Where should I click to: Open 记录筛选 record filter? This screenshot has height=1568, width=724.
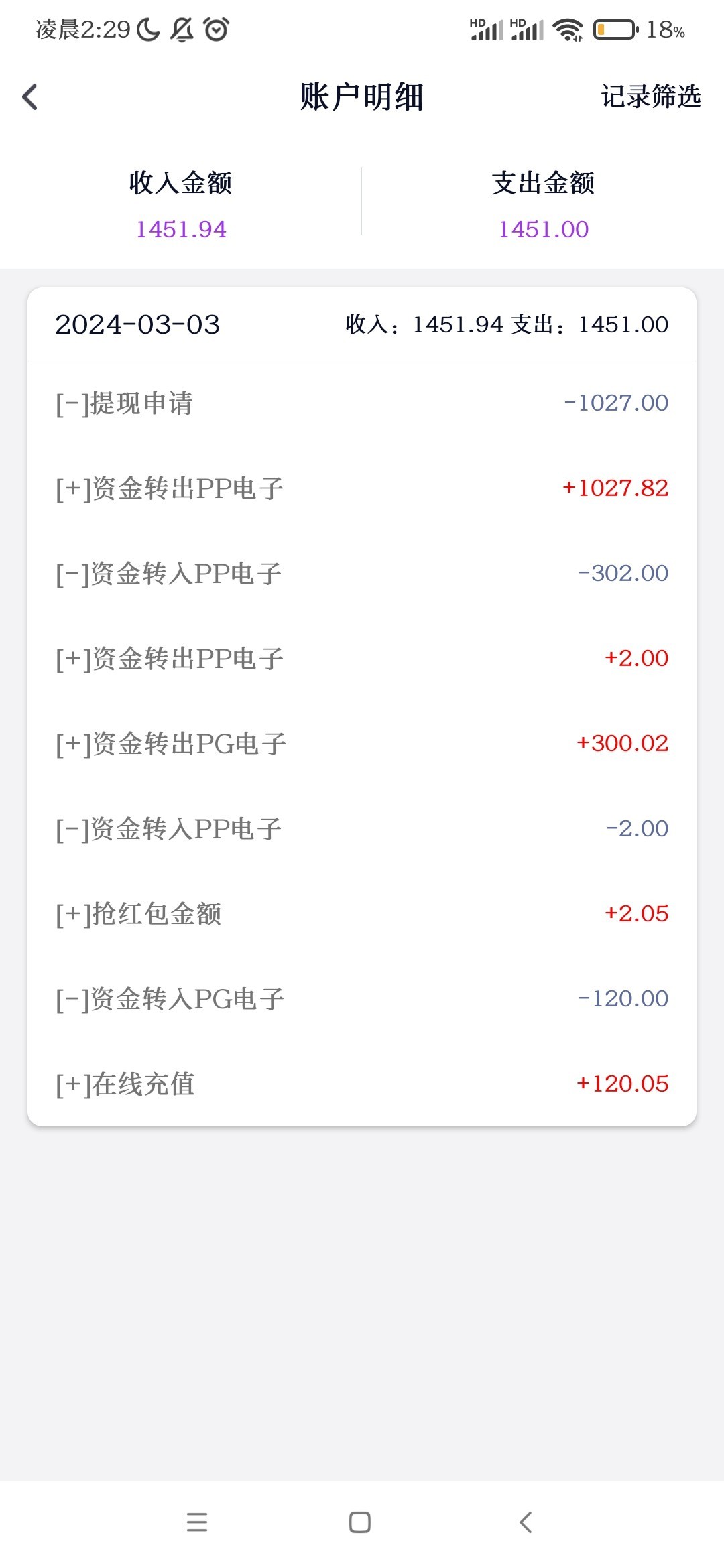[x=650, y=96]
